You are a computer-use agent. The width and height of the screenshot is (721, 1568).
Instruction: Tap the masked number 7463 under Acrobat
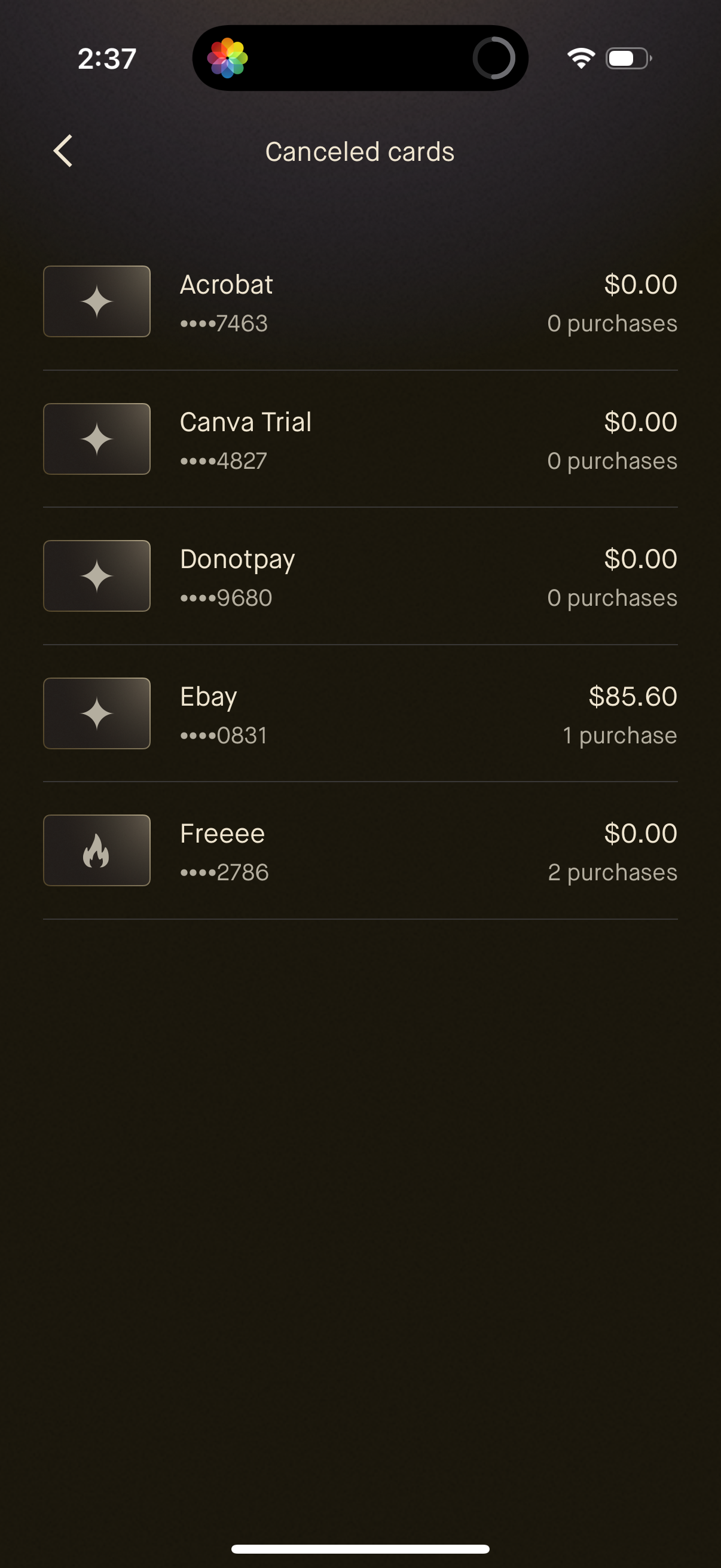tap(224, 323)
